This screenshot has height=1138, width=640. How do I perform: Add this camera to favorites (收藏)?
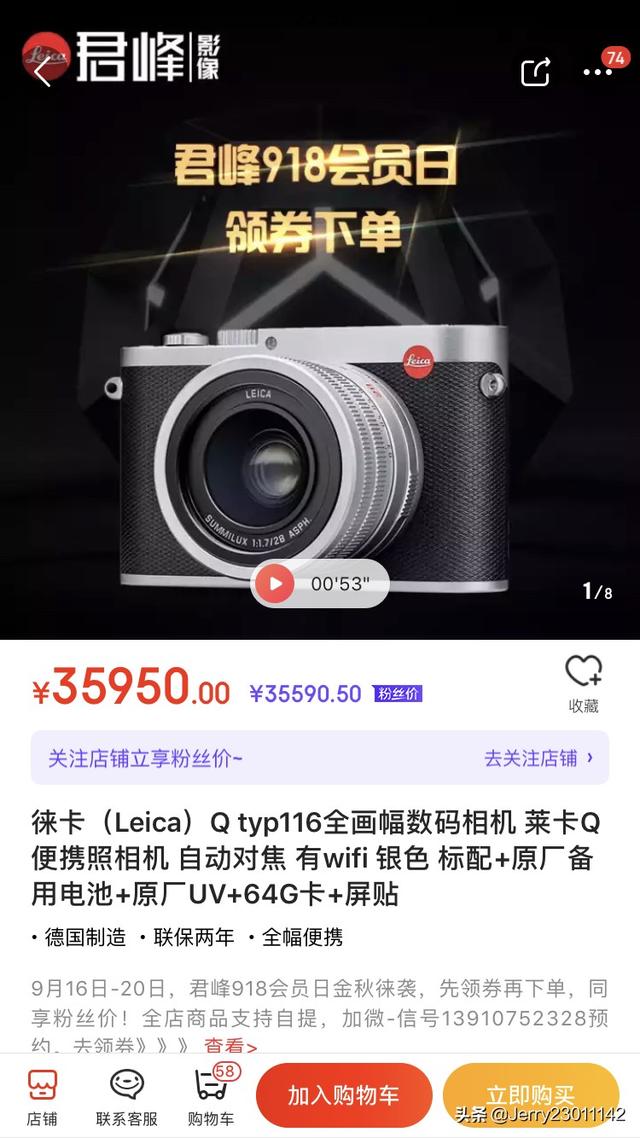click(x=583, y=683)
